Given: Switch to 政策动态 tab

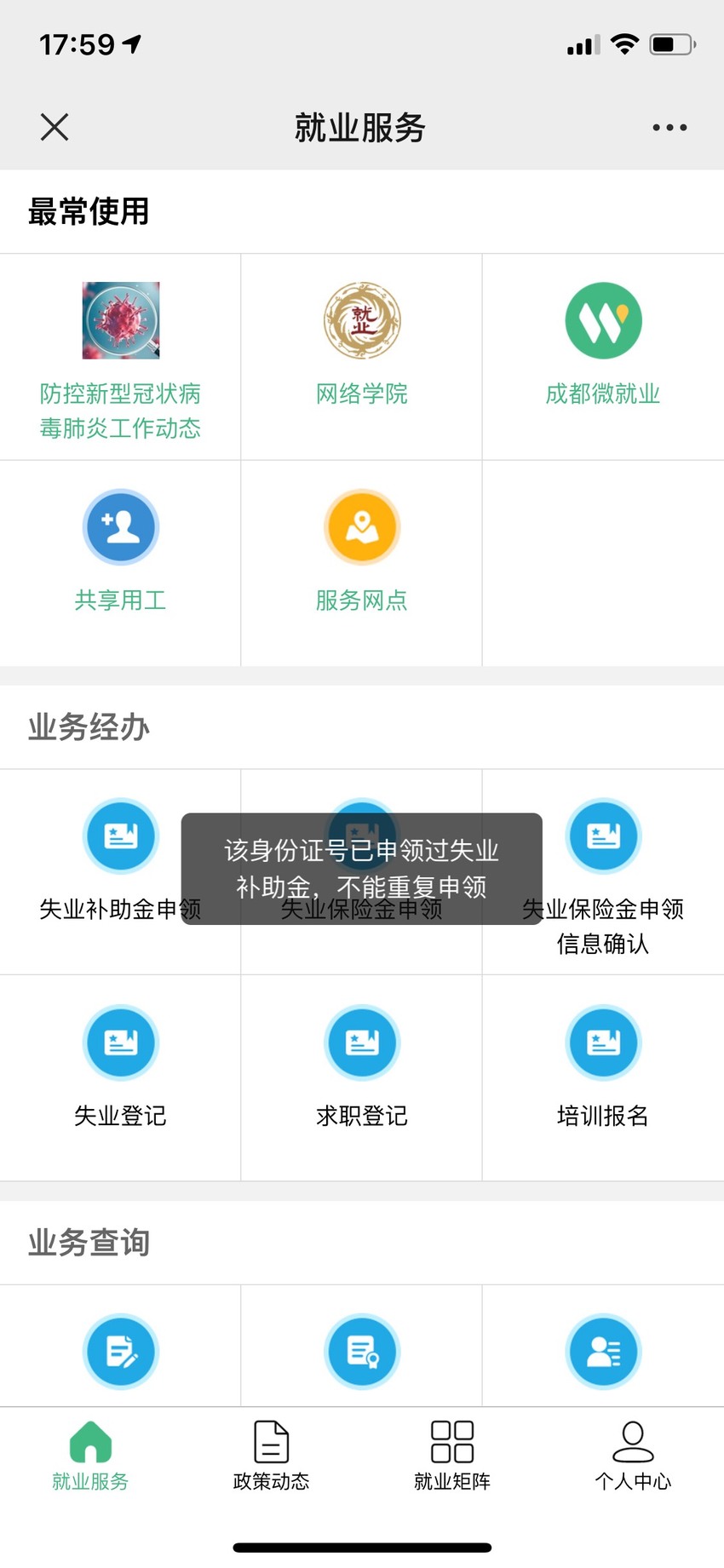Looking at the screenshot, I should 271,1456.
